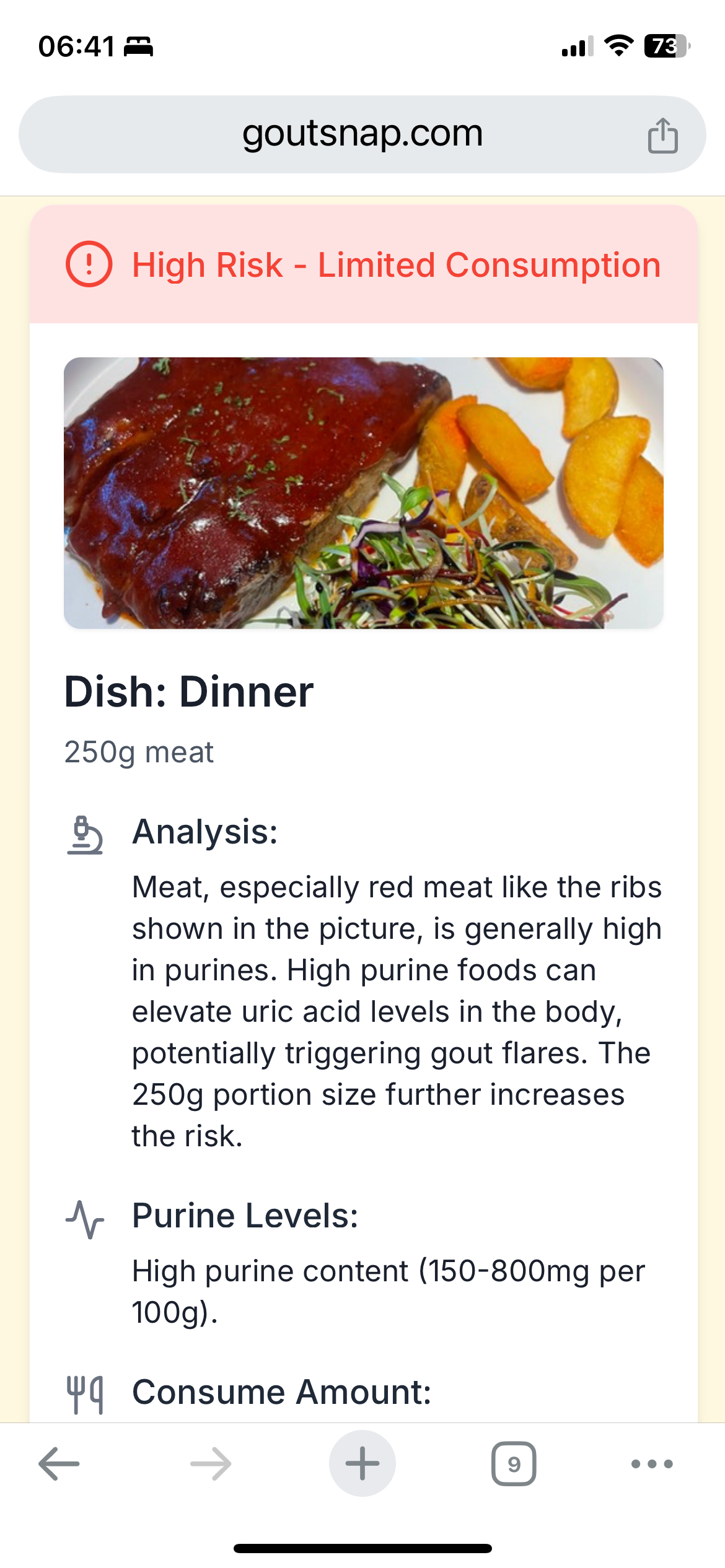Image resolution: width=725 pixels, height=1568 pixels.
Task: Tap the goutsnap.com address bar
Action: 362,134
